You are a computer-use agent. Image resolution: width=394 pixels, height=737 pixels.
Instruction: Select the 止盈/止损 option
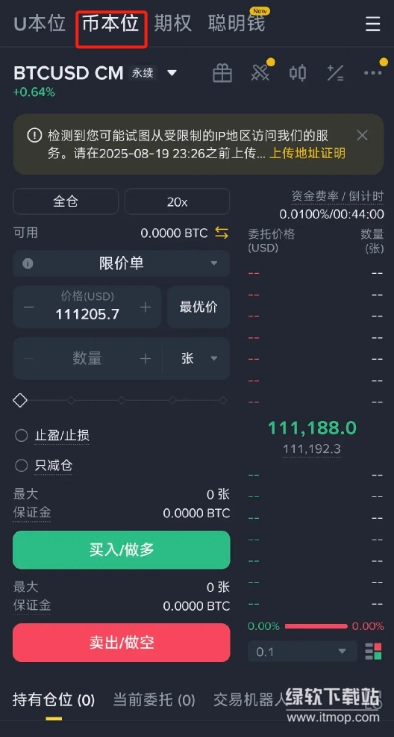[52, 436]
